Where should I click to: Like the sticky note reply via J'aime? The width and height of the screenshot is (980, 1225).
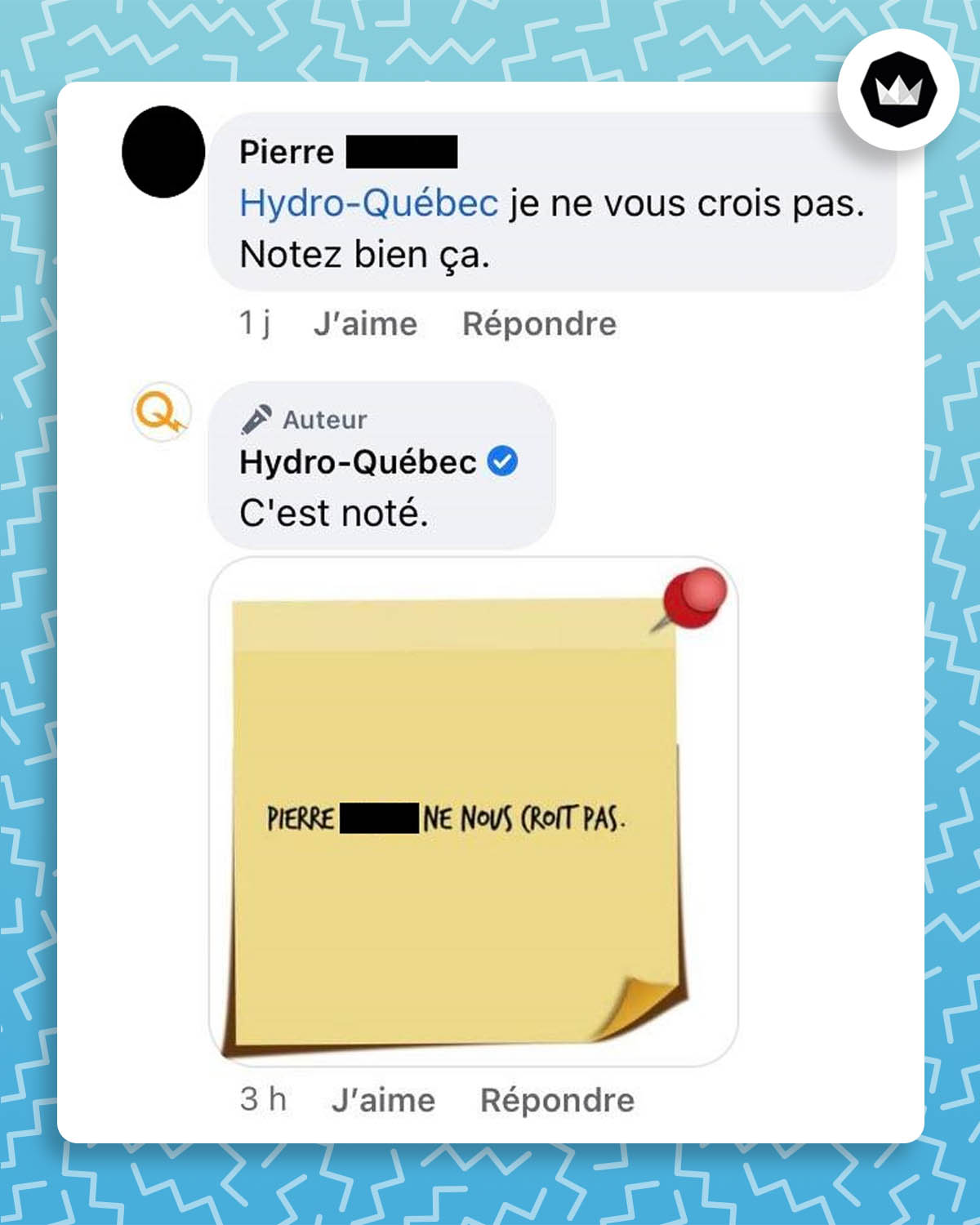(383, 1098)
